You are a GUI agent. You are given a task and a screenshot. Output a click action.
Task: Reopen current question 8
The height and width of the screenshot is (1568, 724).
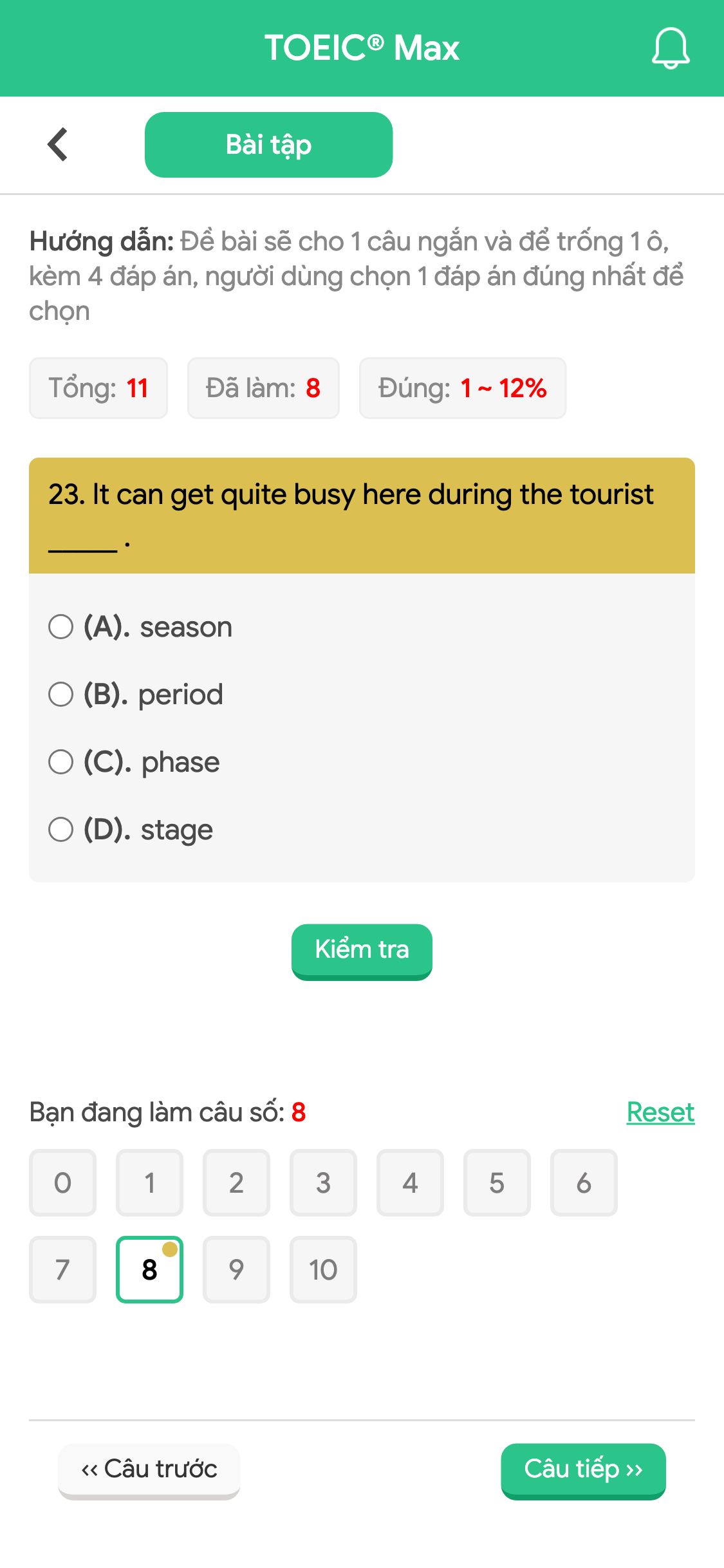click(x=149, y=1269)
